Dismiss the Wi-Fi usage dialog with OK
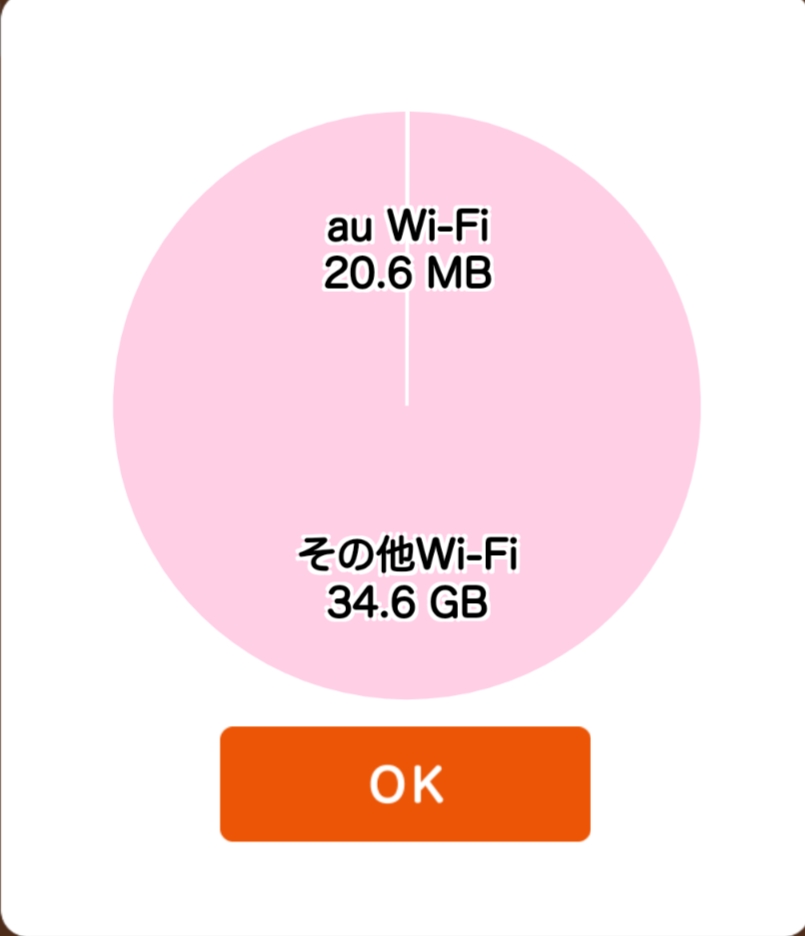 [405, 784]
